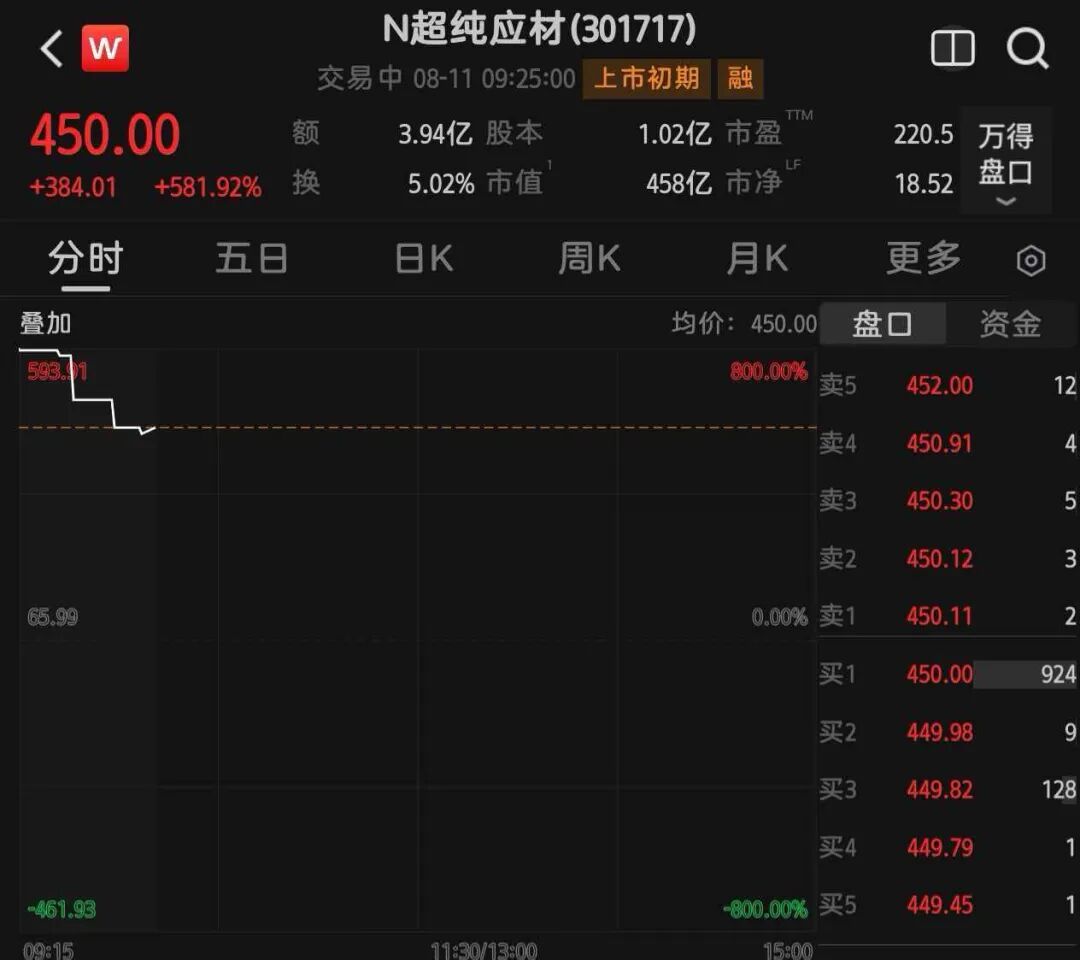Open stock search magnifier
This screenshot has width=1080, height=960.
[1028, 49]
